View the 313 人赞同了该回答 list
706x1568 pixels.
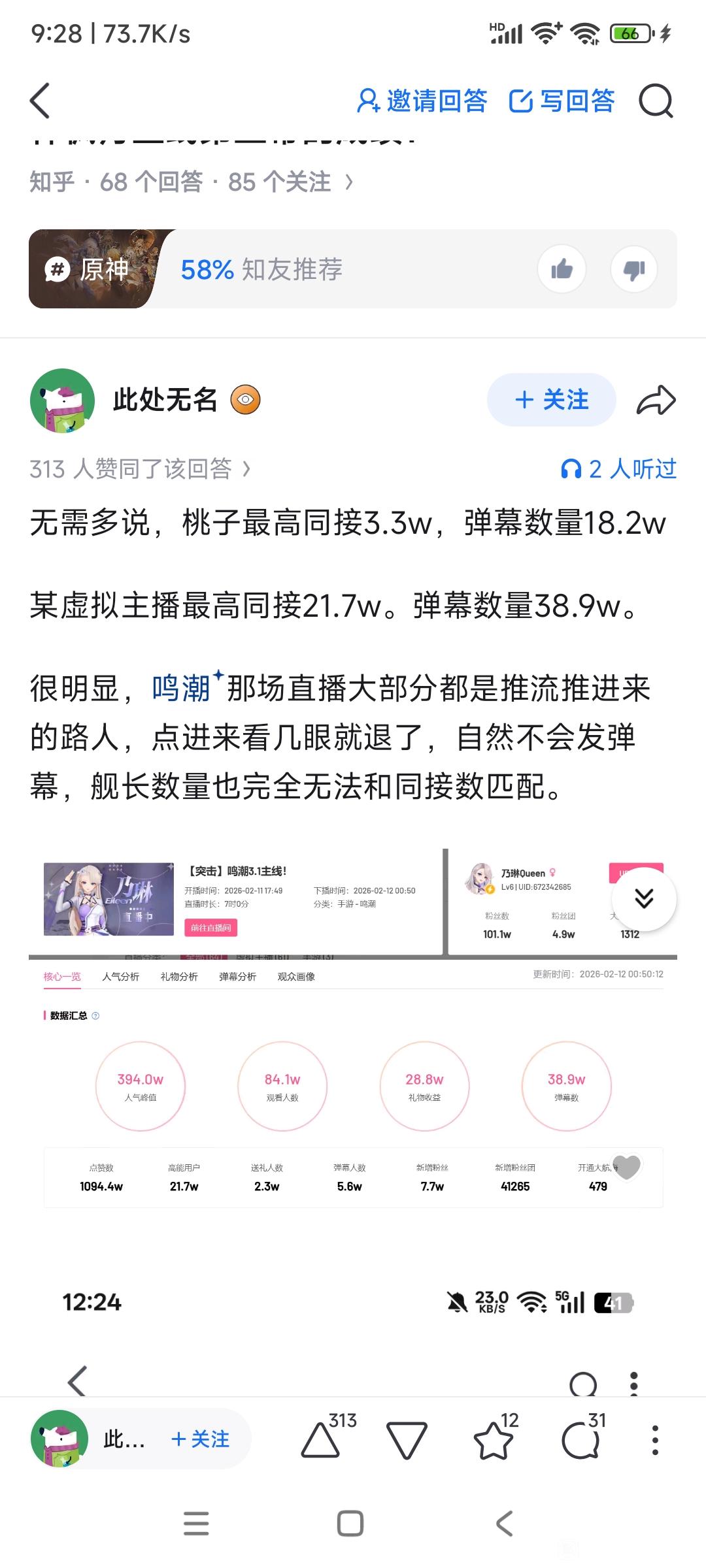click(140, 468)
